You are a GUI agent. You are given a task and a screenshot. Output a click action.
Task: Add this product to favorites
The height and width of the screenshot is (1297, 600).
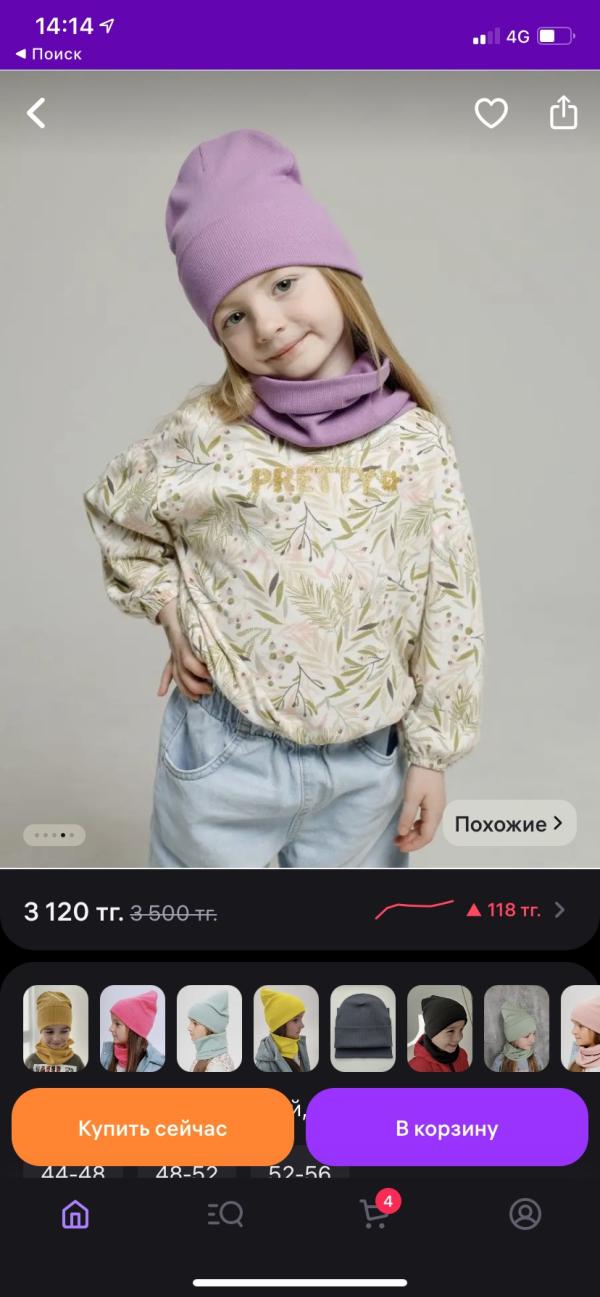click(x=491, y=114)
